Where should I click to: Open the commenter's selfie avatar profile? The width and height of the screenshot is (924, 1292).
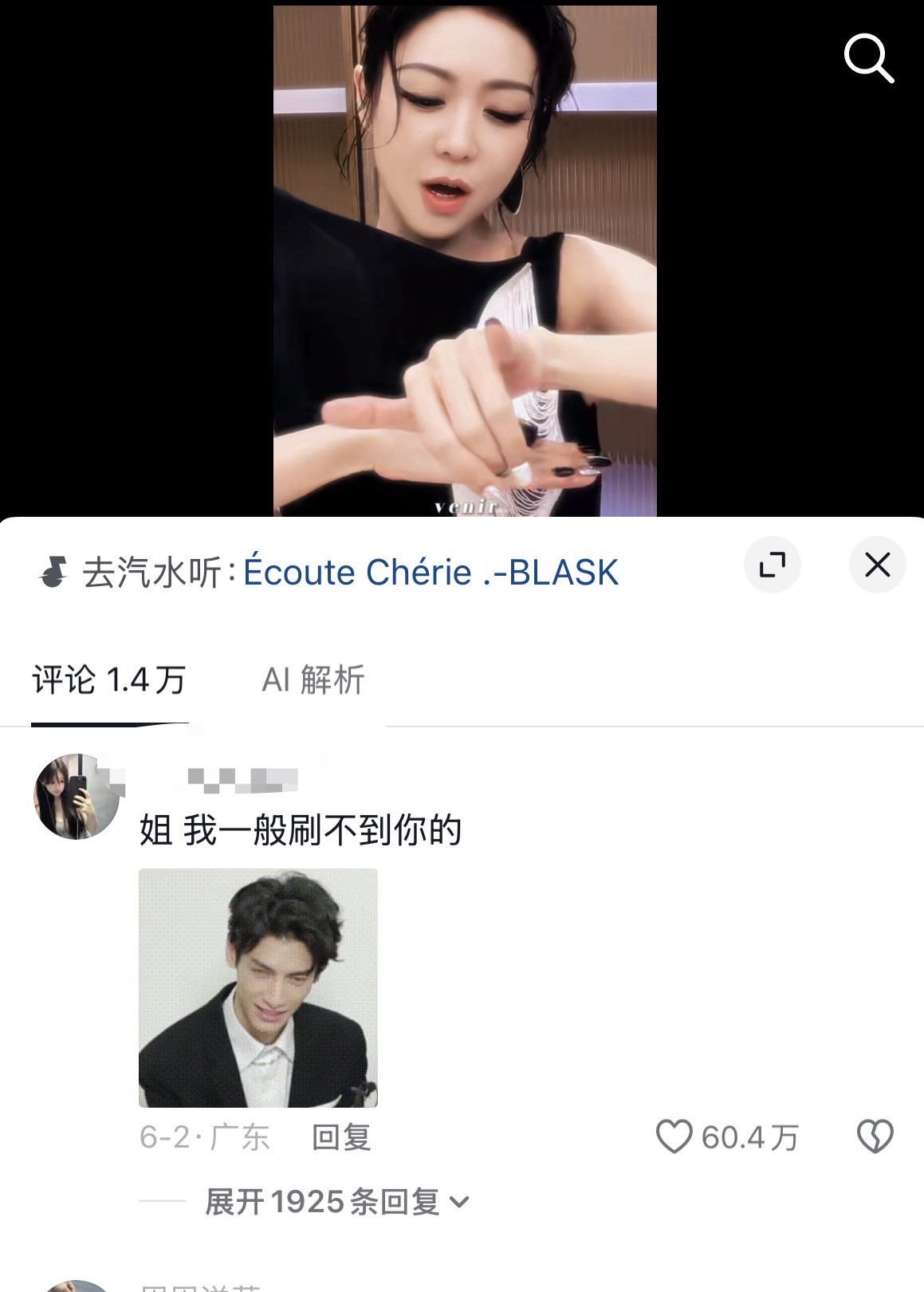pyautogui.click(x=77, y=796)
